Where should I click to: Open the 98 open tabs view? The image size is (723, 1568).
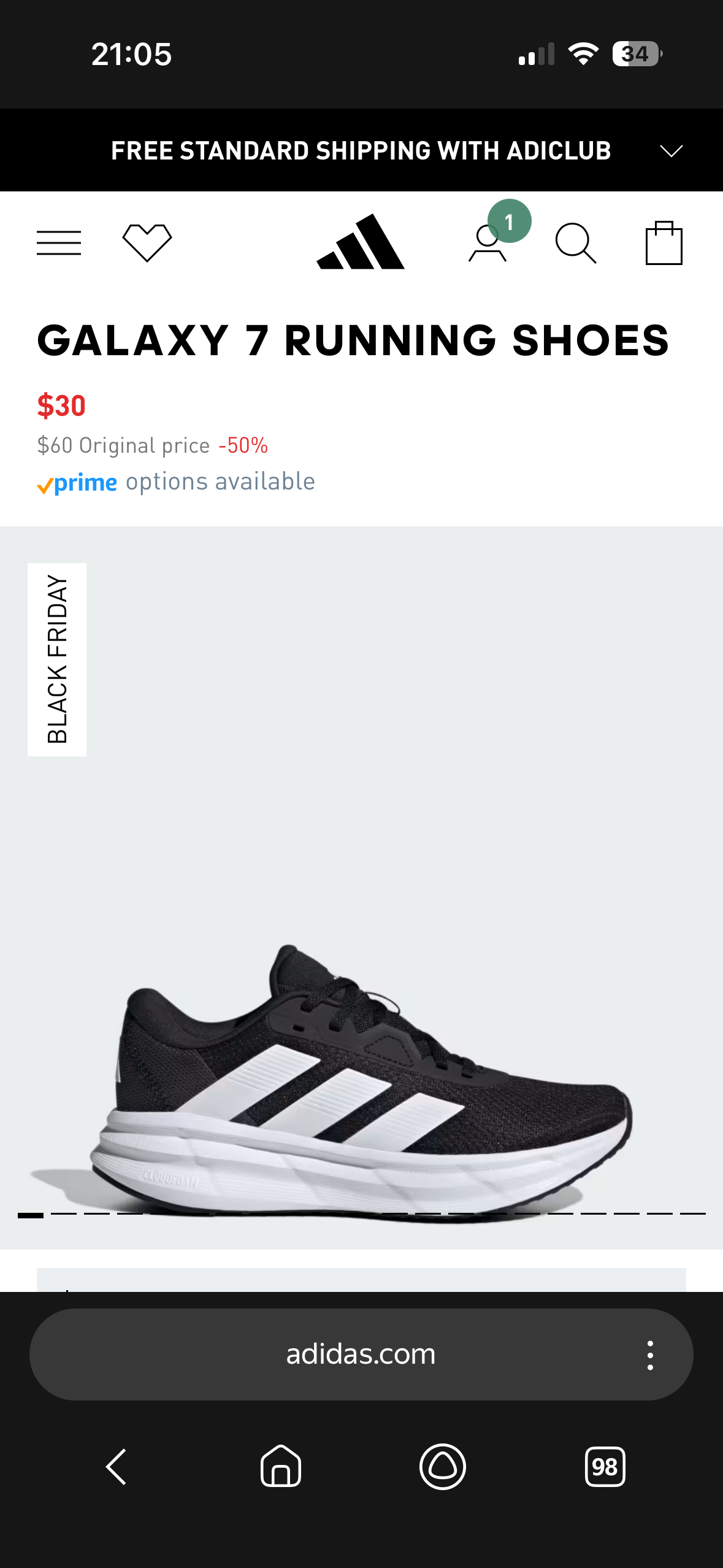pyautogui.click(x=605, y=1467)
